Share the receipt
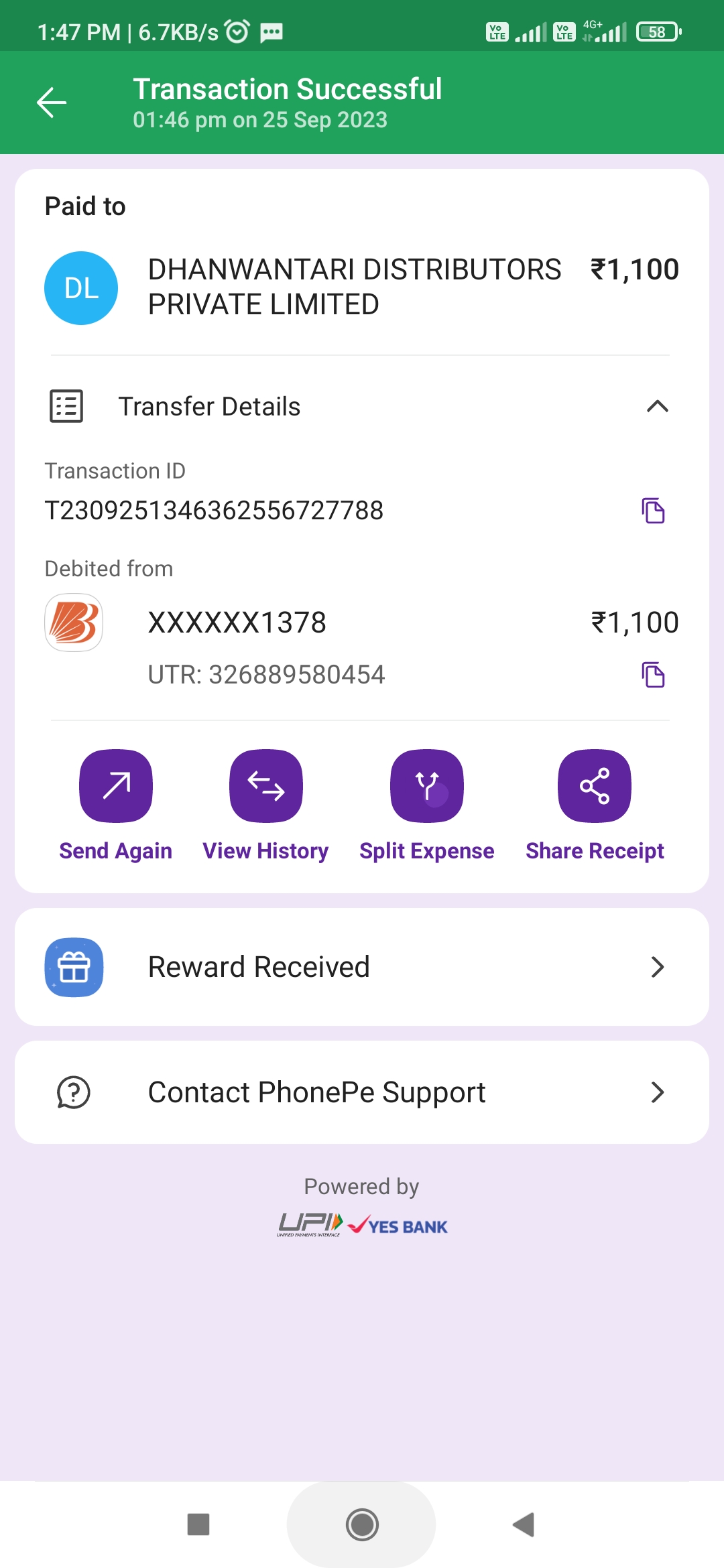 coord(595,805)
